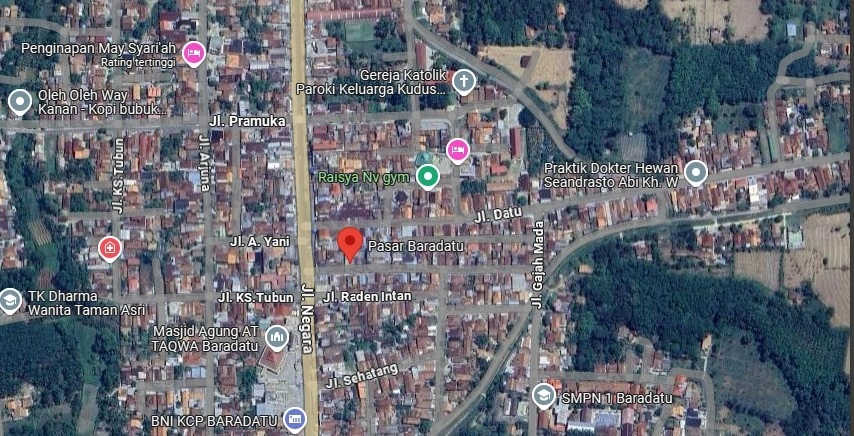Open the Penginapan May Syari'ah hotel marker
The width and height of the screenshot is (854, 436).
click(x=193, y=52)
